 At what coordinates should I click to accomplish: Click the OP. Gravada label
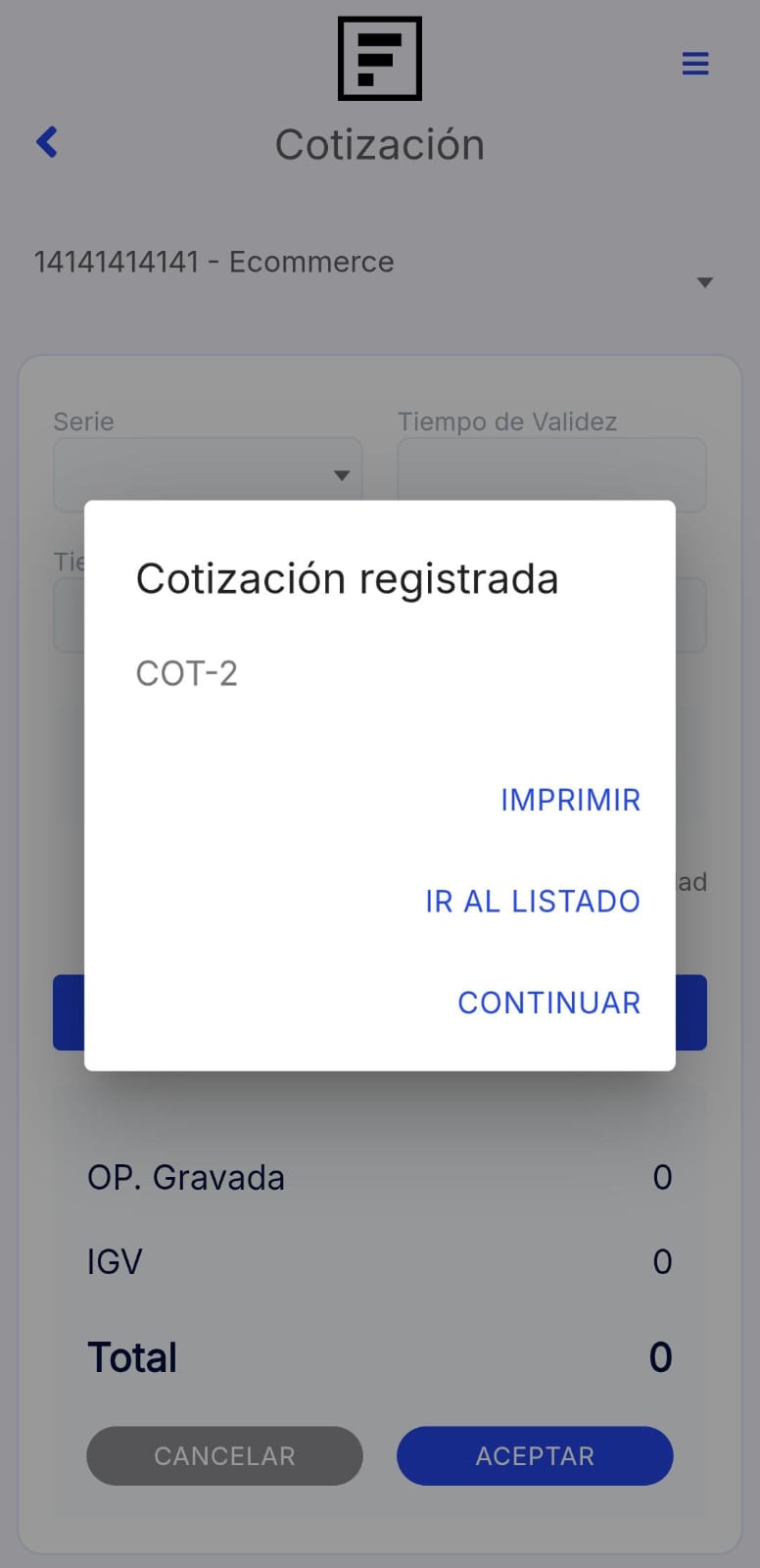click(185, 1177)
